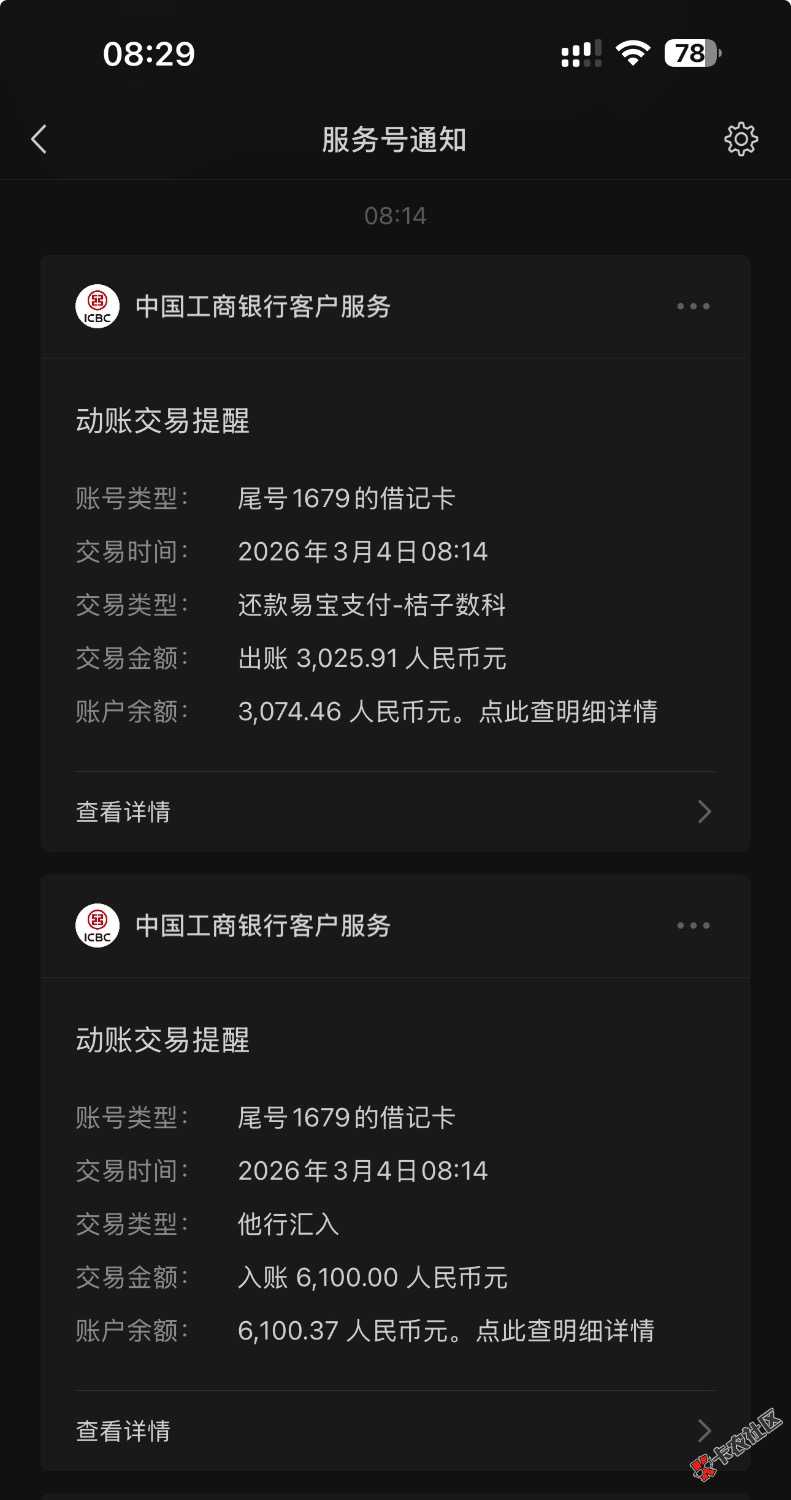The image size is (791, 1500).
Task: Open 中国工商银行客户服务 from the 出账 3,025.91 card header
Action: click(262, 307)
